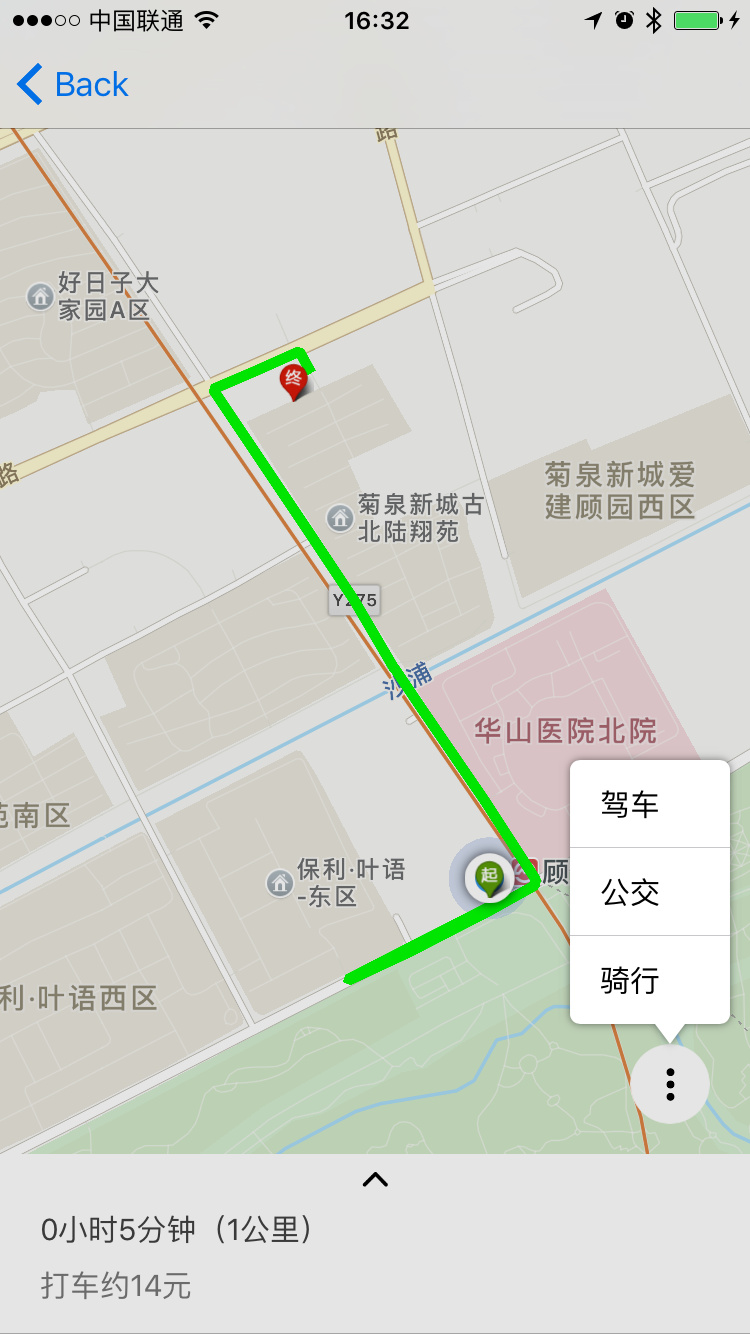The width and height of the screenshot is (750, 1334).
Task: Pick the 骑行 cycling route option
Action: [650, 980]
